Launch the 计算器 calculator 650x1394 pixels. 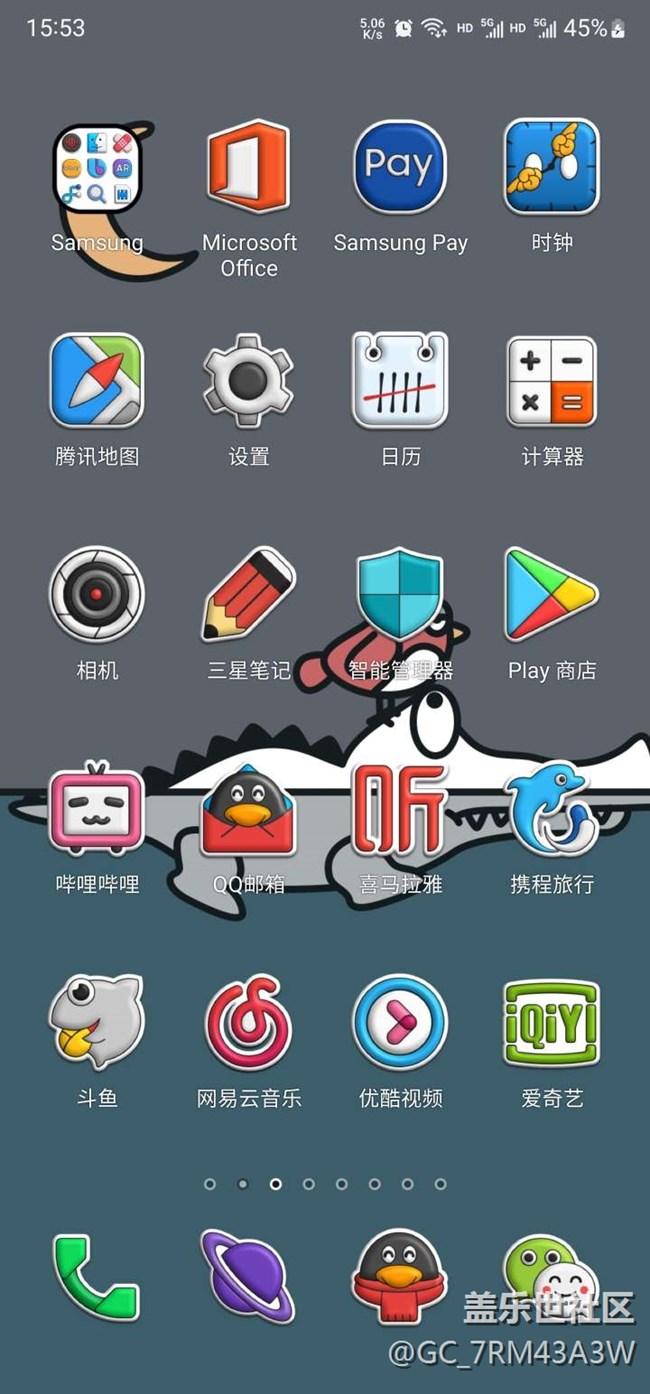[551, 381]
